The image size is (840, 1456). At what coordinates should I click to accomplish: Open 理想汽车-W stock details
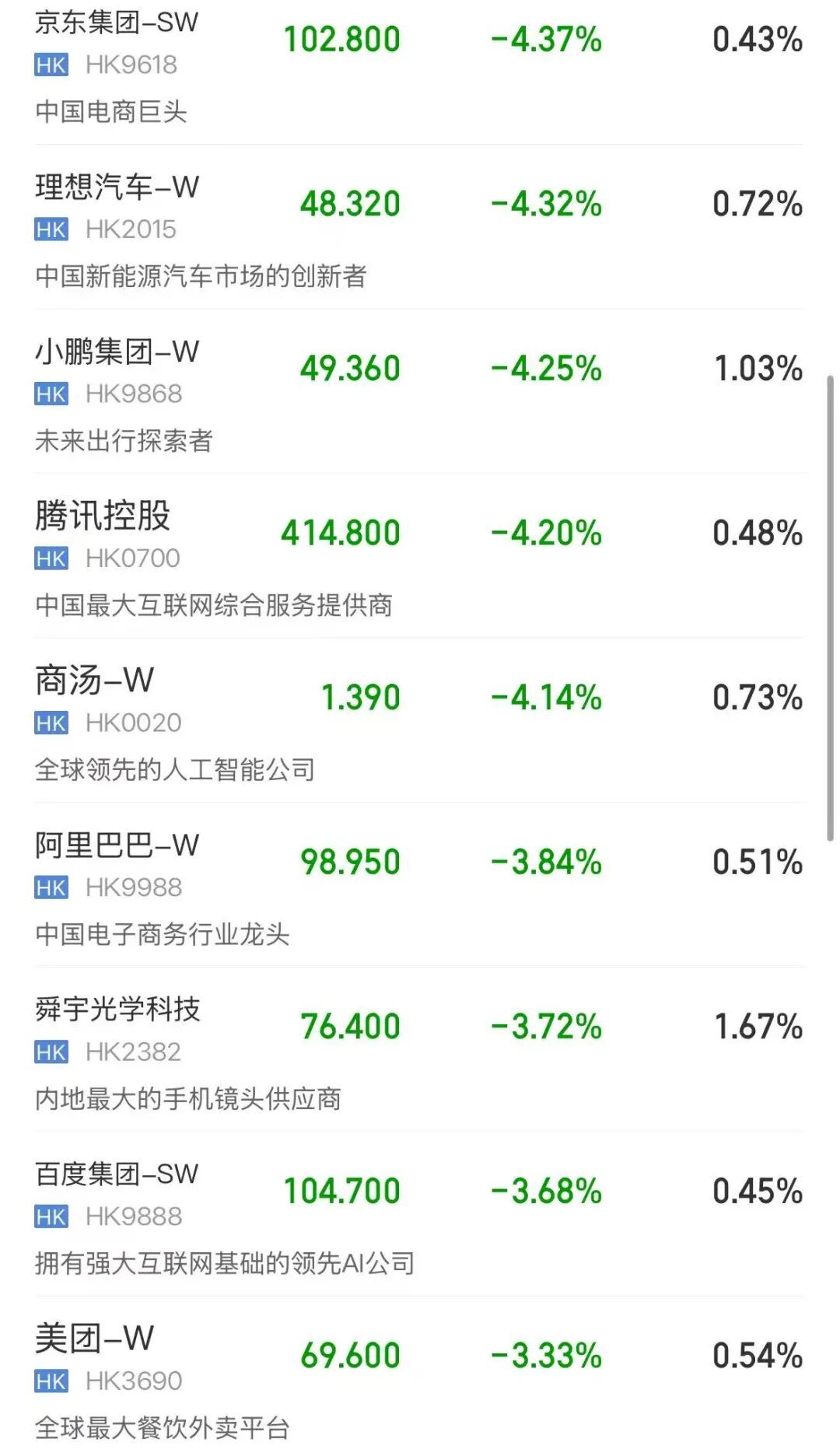pyautogui.click(x=418, y=227)
